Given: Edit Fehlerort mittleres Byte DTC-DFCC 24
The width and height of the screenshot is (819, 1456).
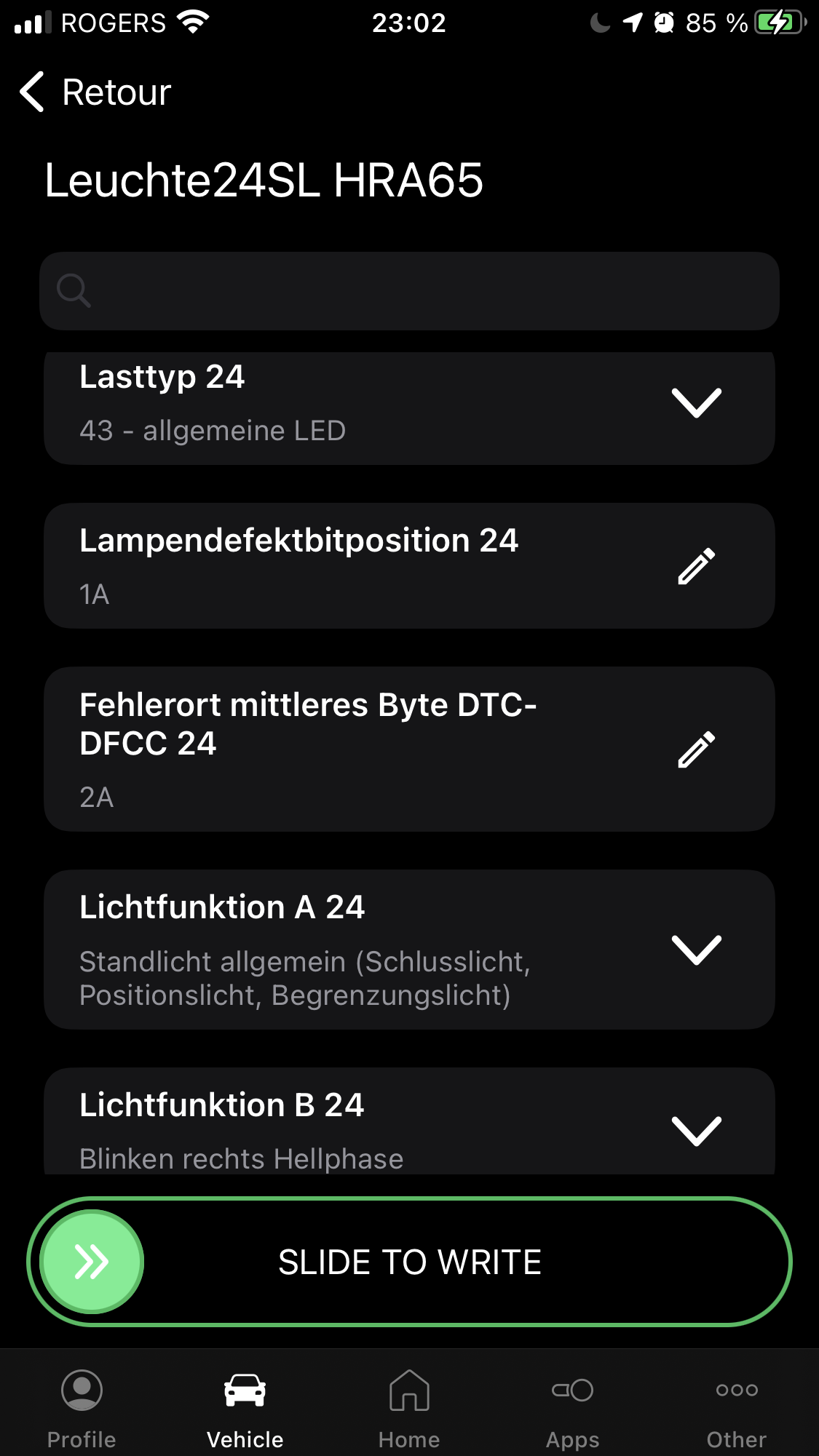Looking at the screenshot, I should [696, 749].
